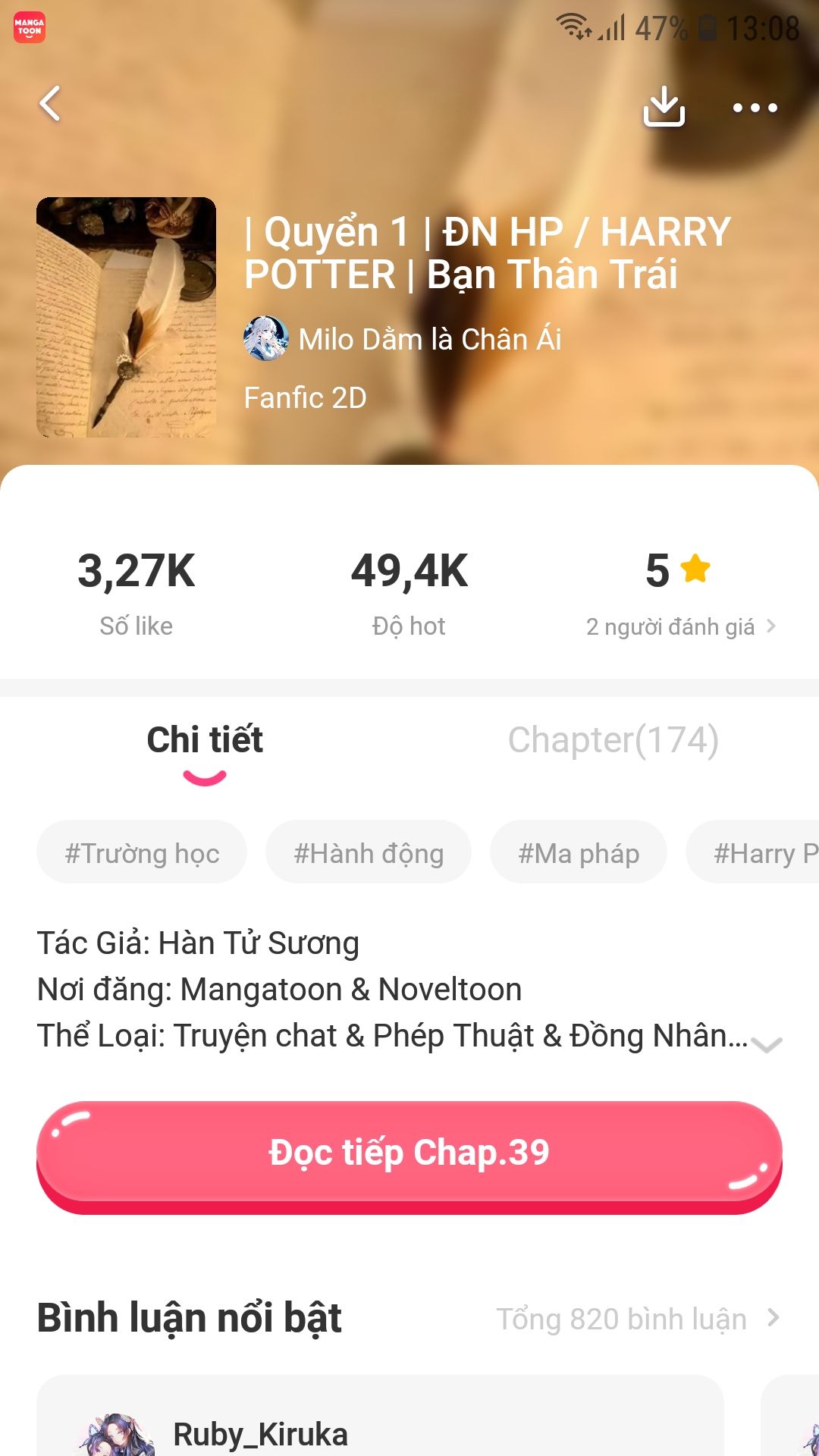Viewport: 819px width, 1456px height.
Task: Browse the #Ma pháp tag
Action: [579, 853]
